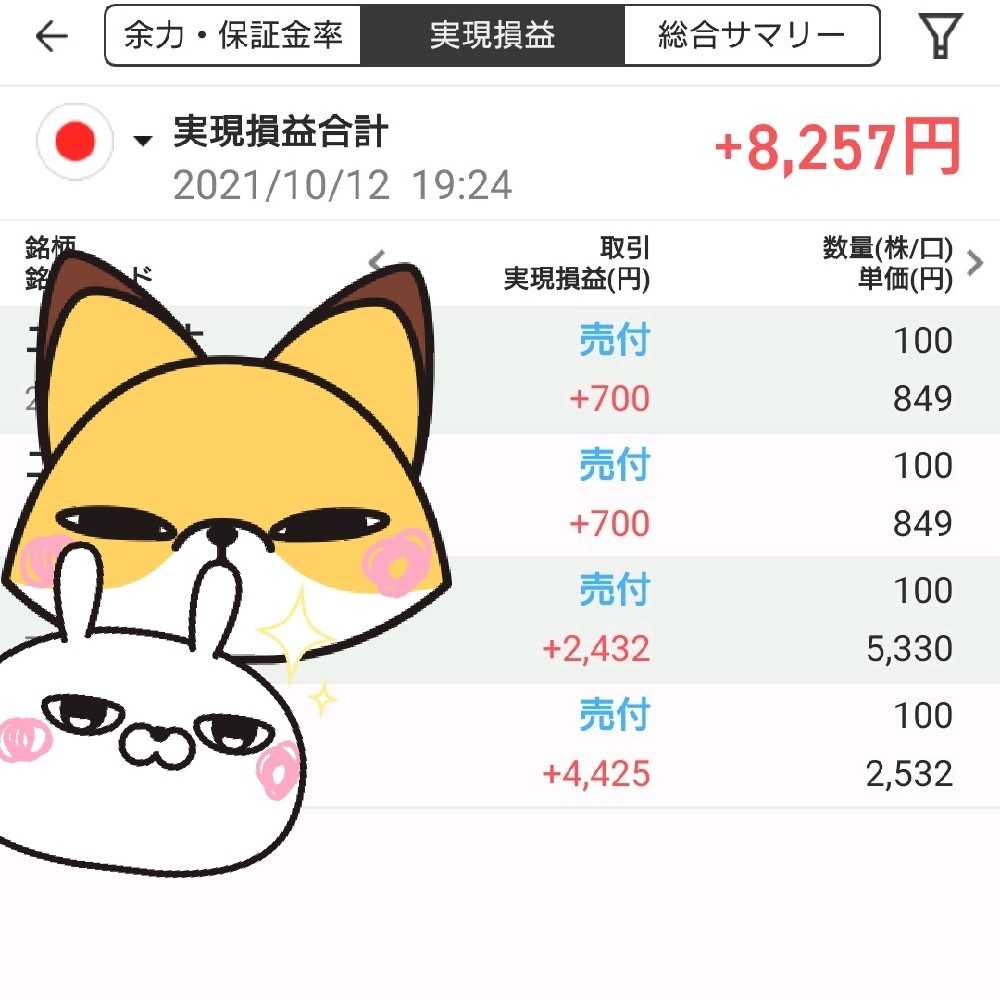1000x1000 pixels.
Task: Open the trade row with +2,432 profit
Action: (700, 620)
